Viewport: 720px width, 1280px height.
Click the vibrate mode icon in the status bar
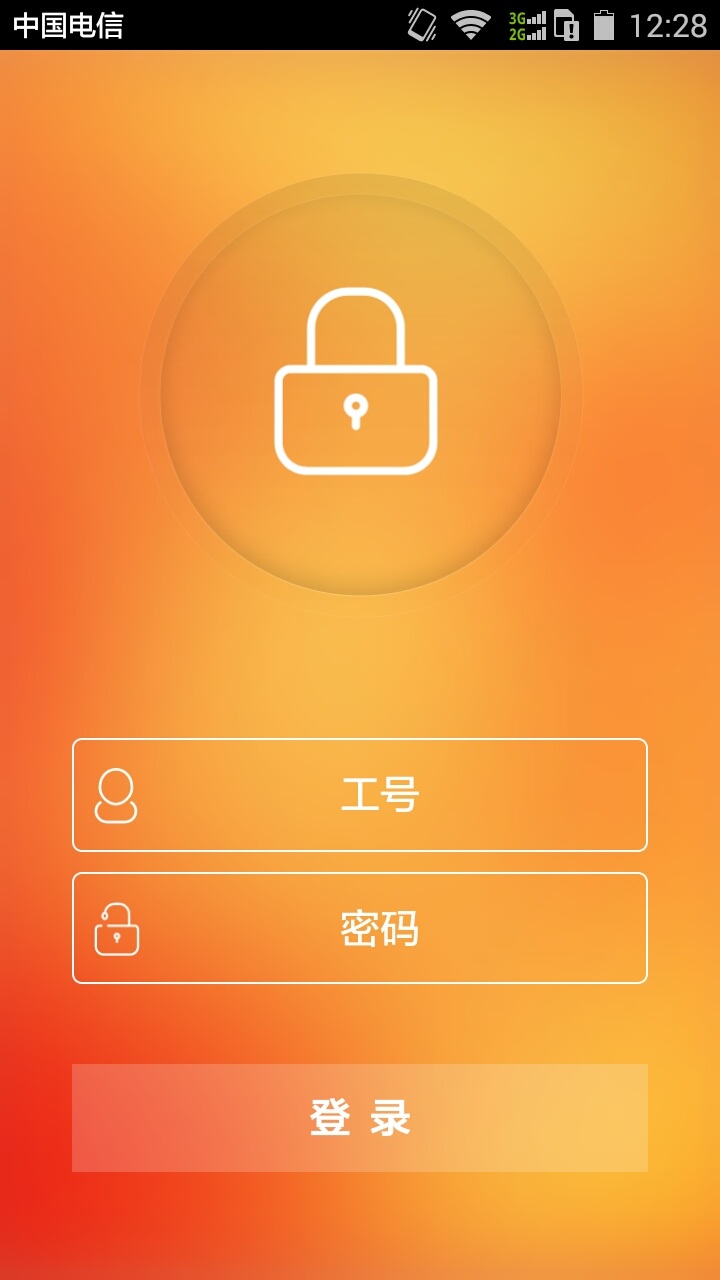(x=421, y=24)
